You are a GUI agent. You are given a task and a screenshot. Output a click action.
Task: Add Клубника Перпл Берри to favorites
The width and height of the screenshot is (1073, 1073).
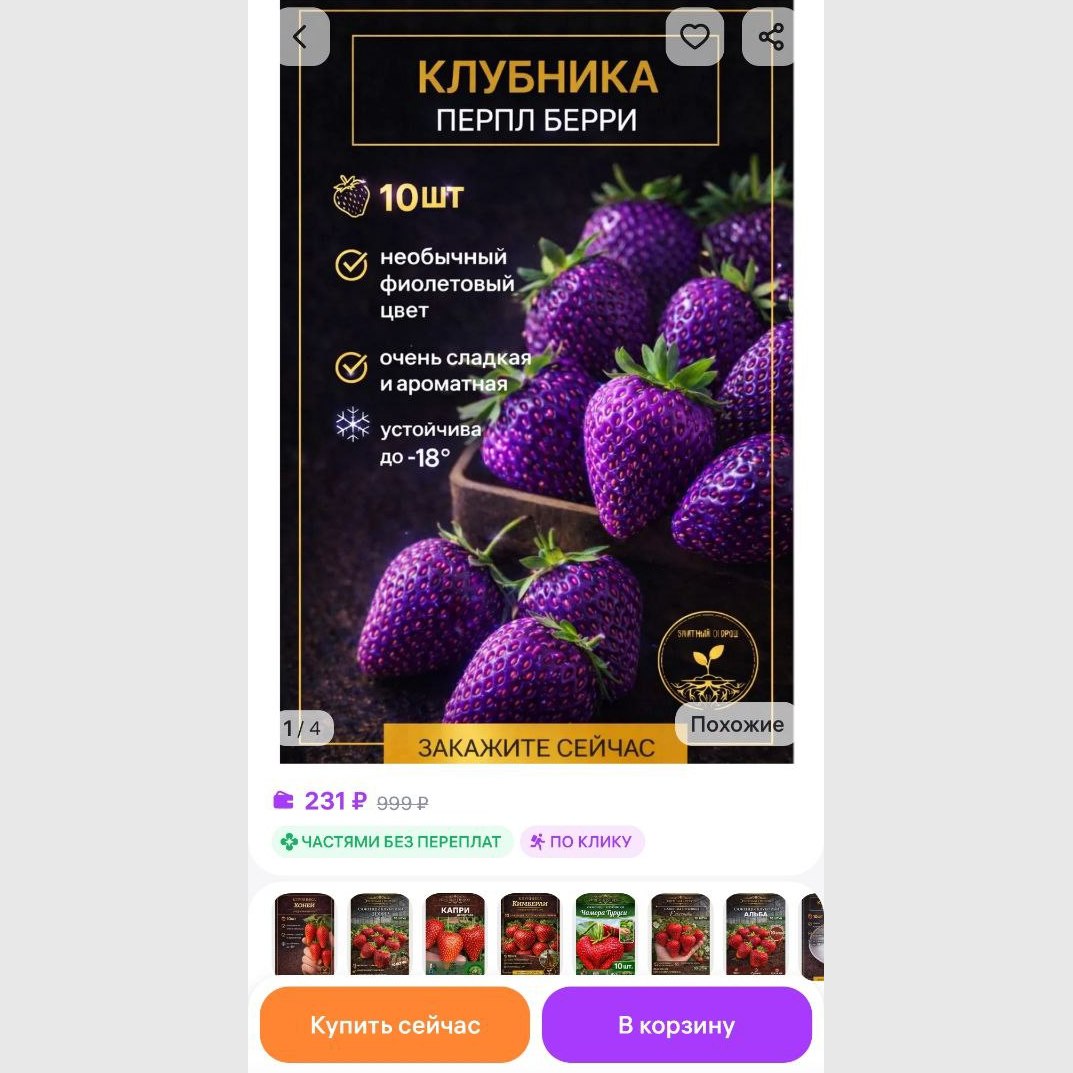[x=694, y=37]
